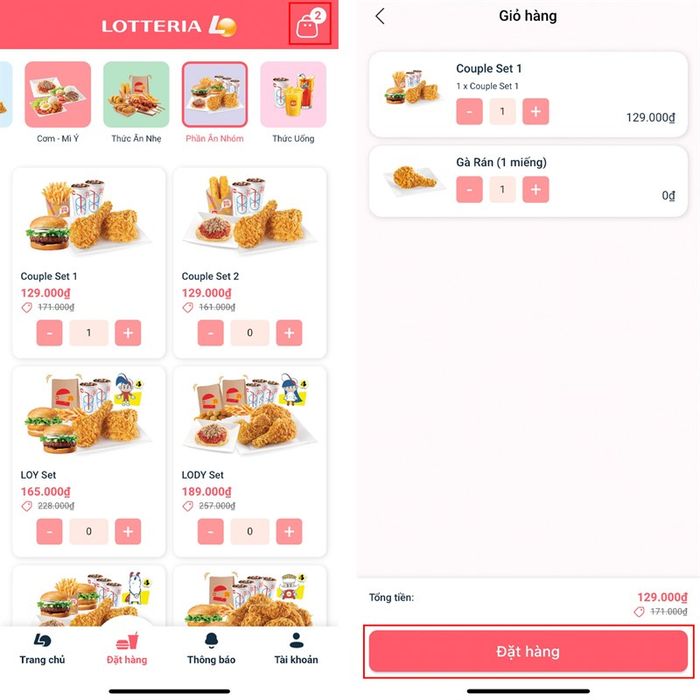The width and height of the screenshot is (700, 700).
Task: Select the Thức Ăn Nhẹ category
Action: pyautogui.click(x=136, y=95)
